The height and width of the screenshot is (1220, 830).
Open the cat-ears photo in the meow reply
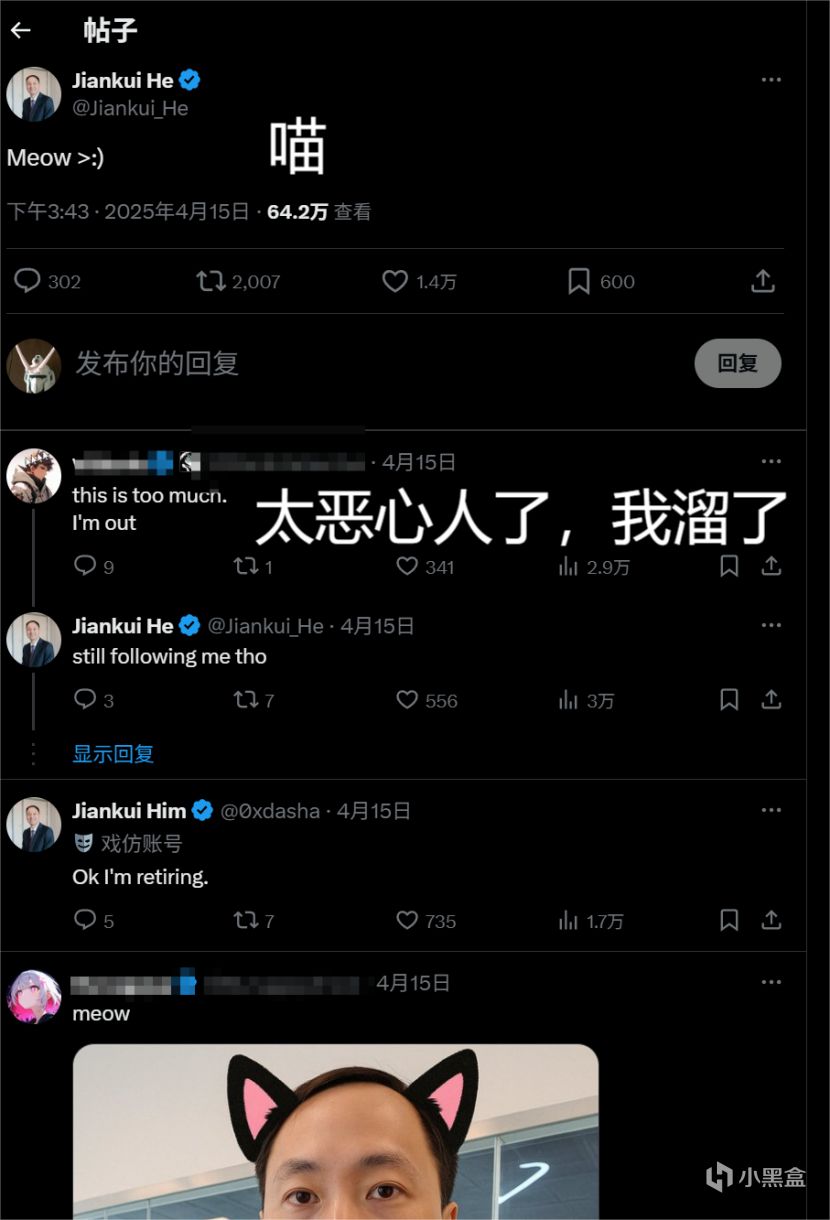click(x=335, y=1130)
